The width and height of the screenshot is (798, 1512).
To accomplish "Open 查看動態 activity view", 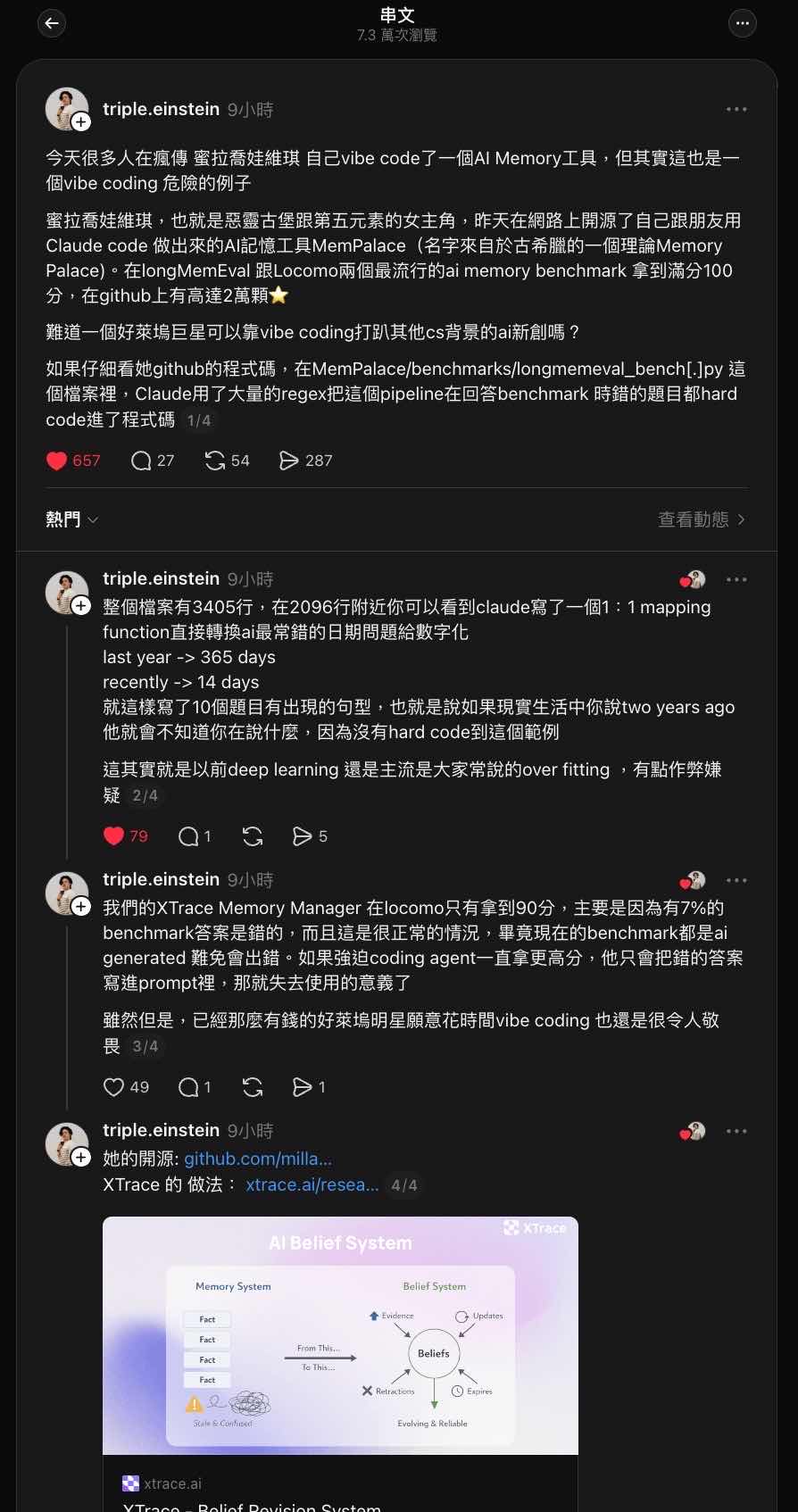I will point(701,519).
